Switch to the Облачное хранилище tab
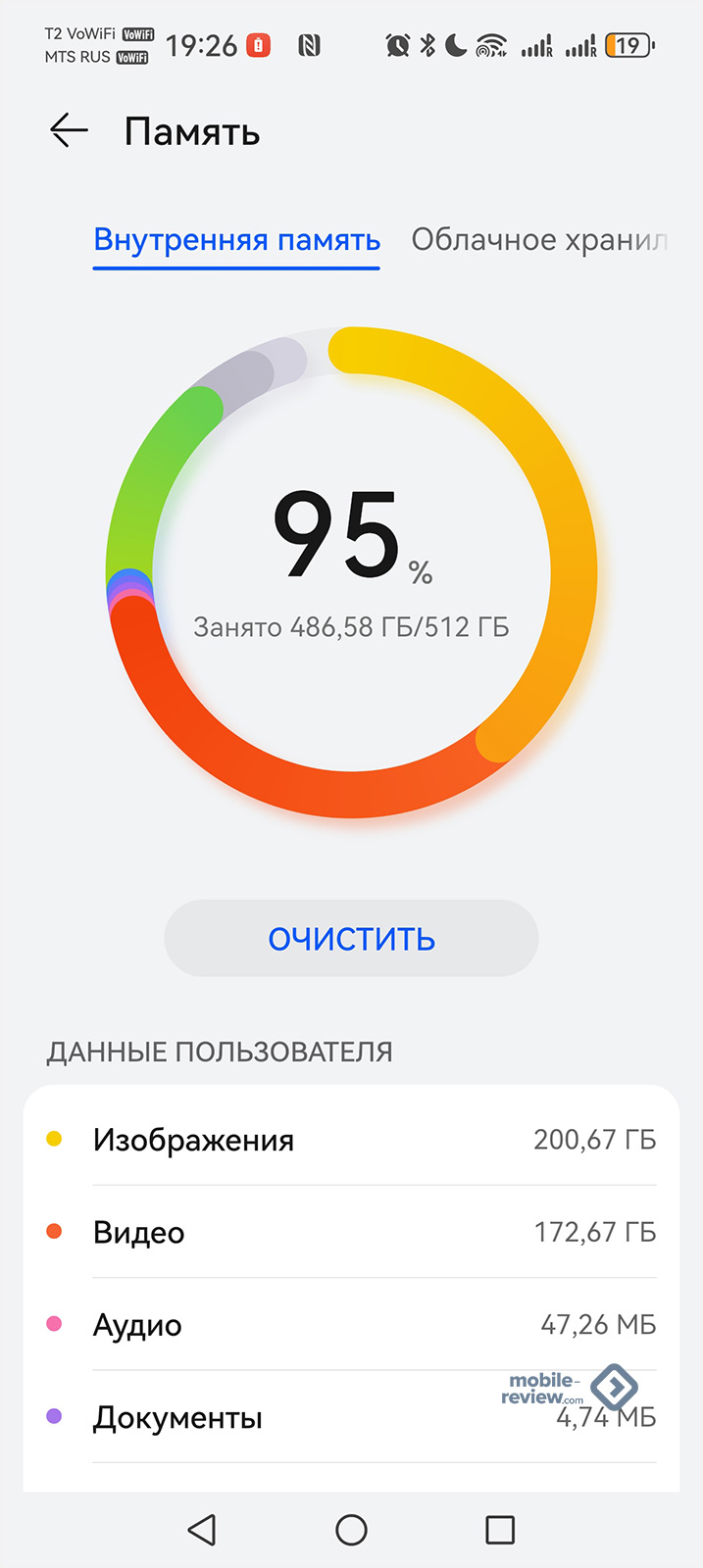 pos(538,240)
